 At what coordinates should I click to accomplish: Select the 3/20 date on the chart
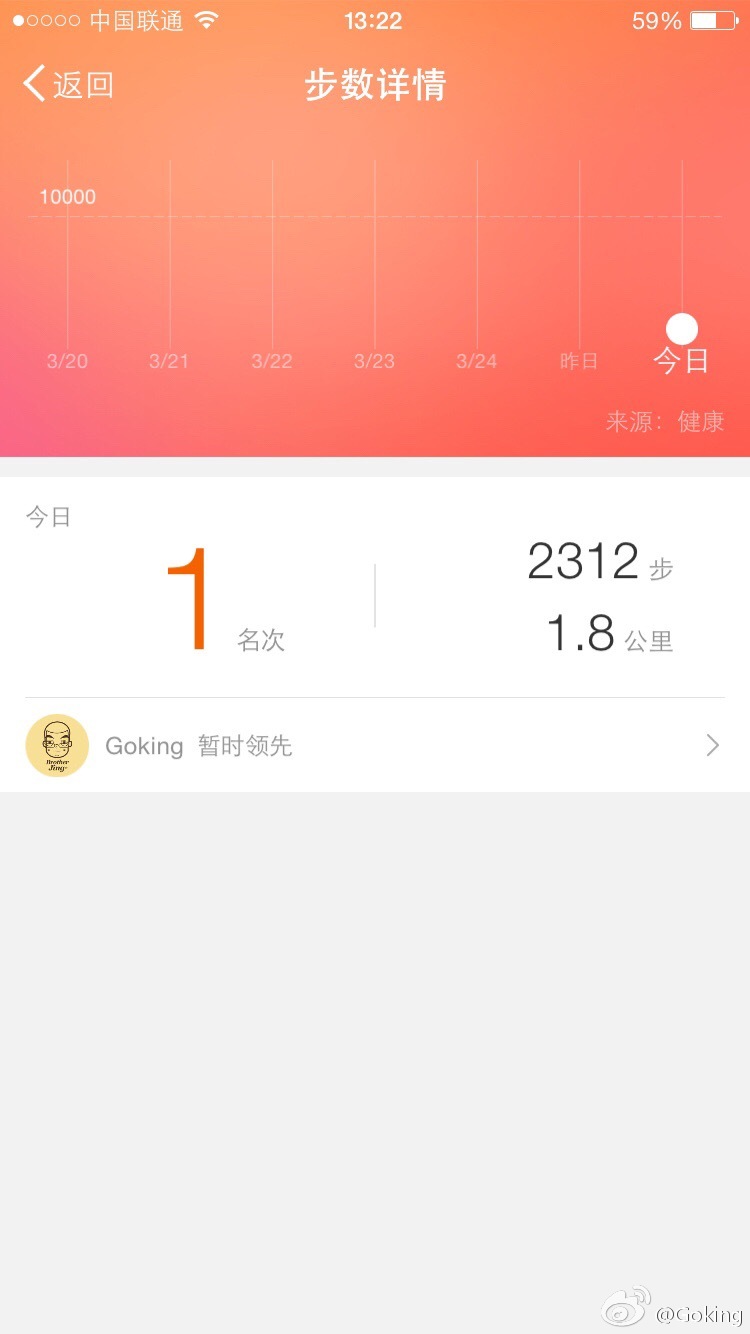68,361
